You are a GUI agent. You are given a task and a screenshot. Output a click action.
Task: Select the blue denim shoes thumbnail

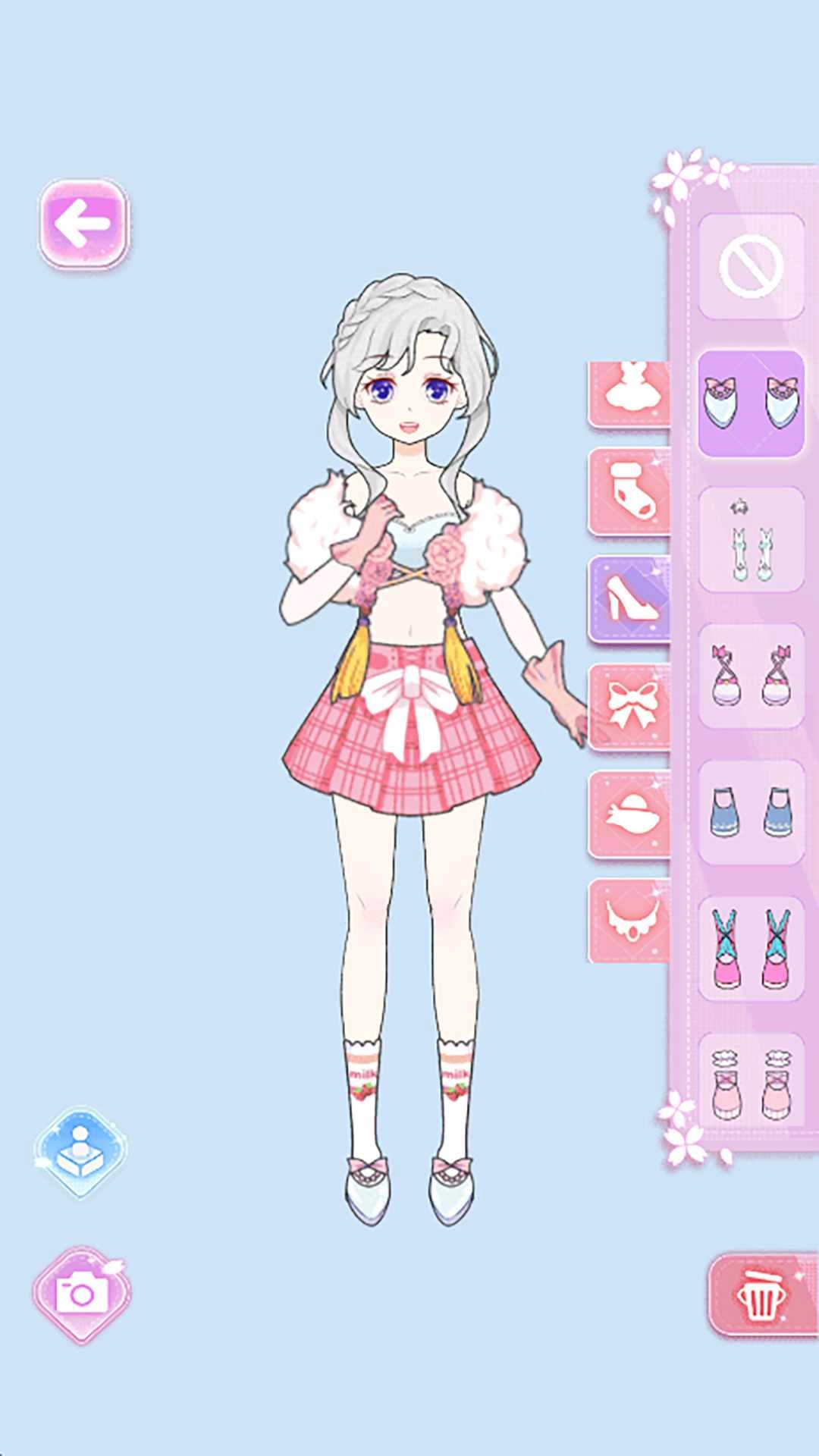[752, 811]
